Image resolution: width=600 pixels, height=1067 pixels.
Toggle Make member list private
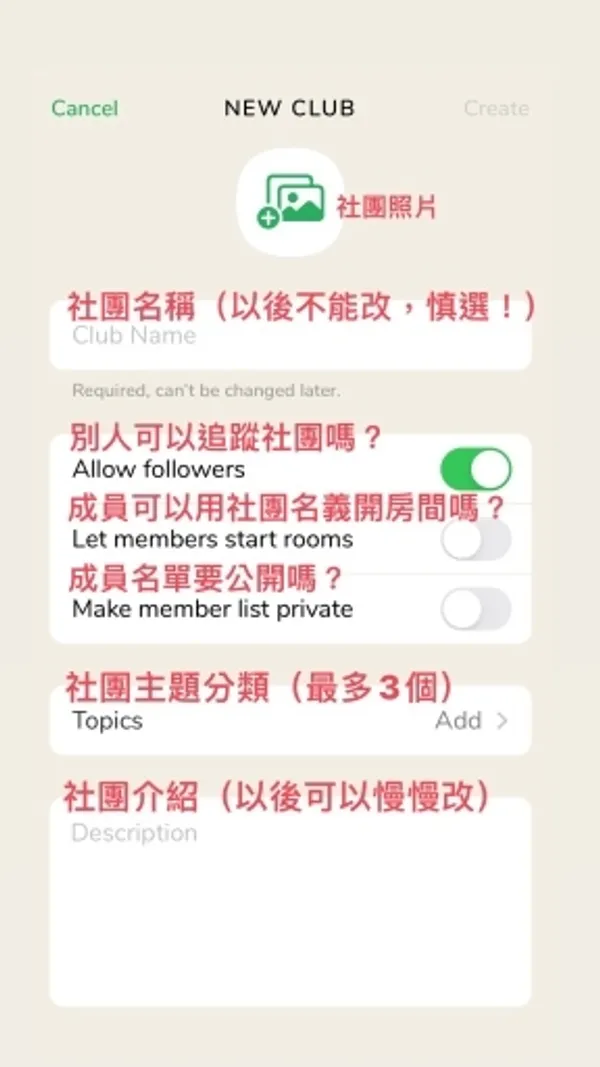pyautogui.click(x=476, y=609)
